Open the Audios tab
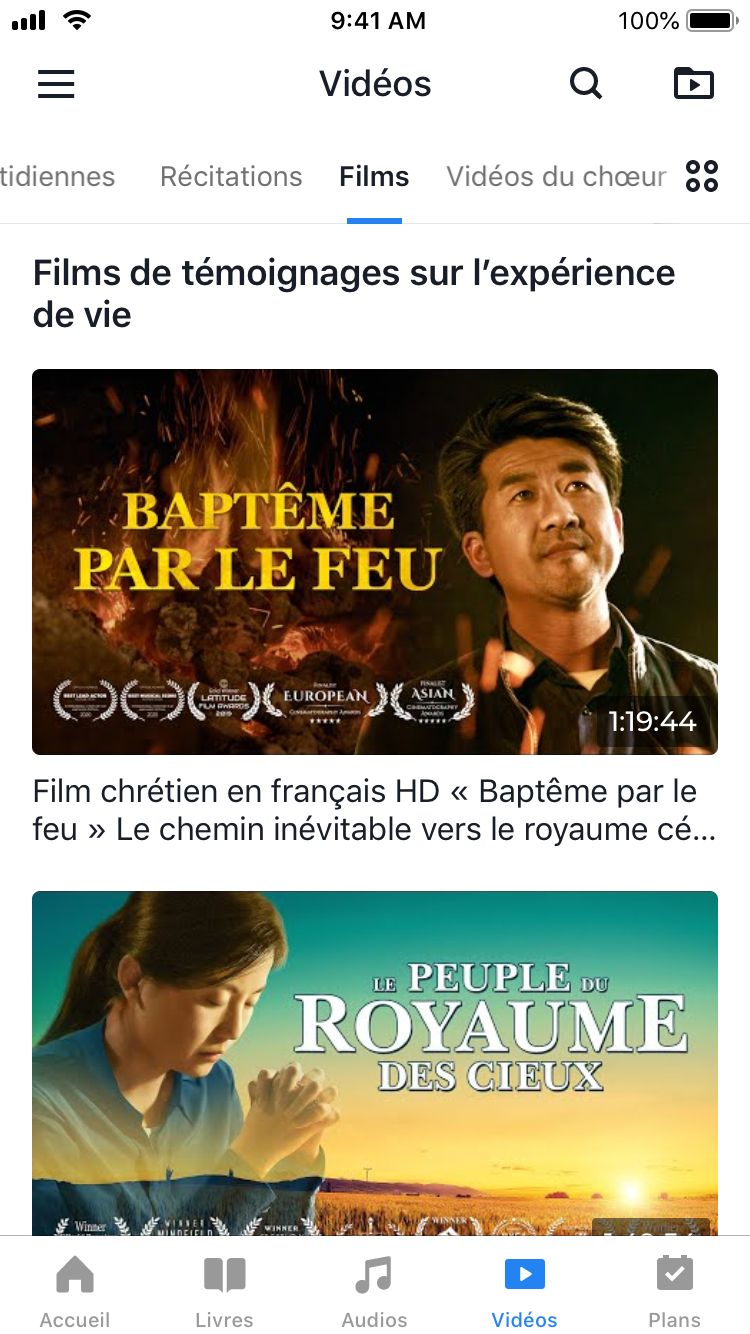 [374, 1290]
